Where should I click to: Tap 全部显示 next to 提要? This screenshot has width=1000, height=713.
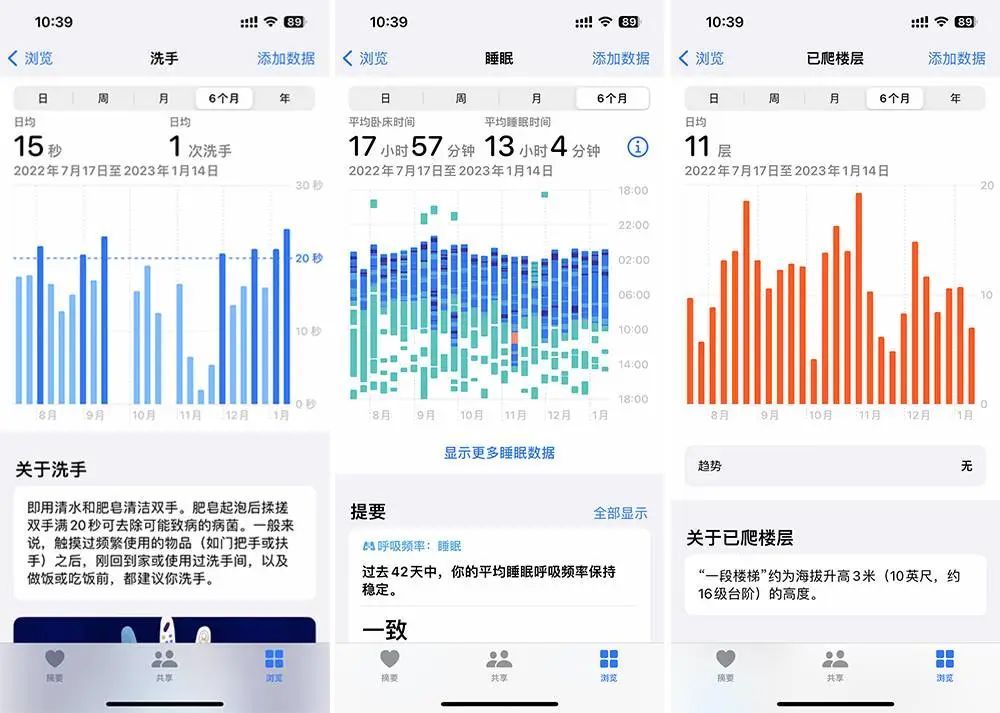[x=620, y=513]
